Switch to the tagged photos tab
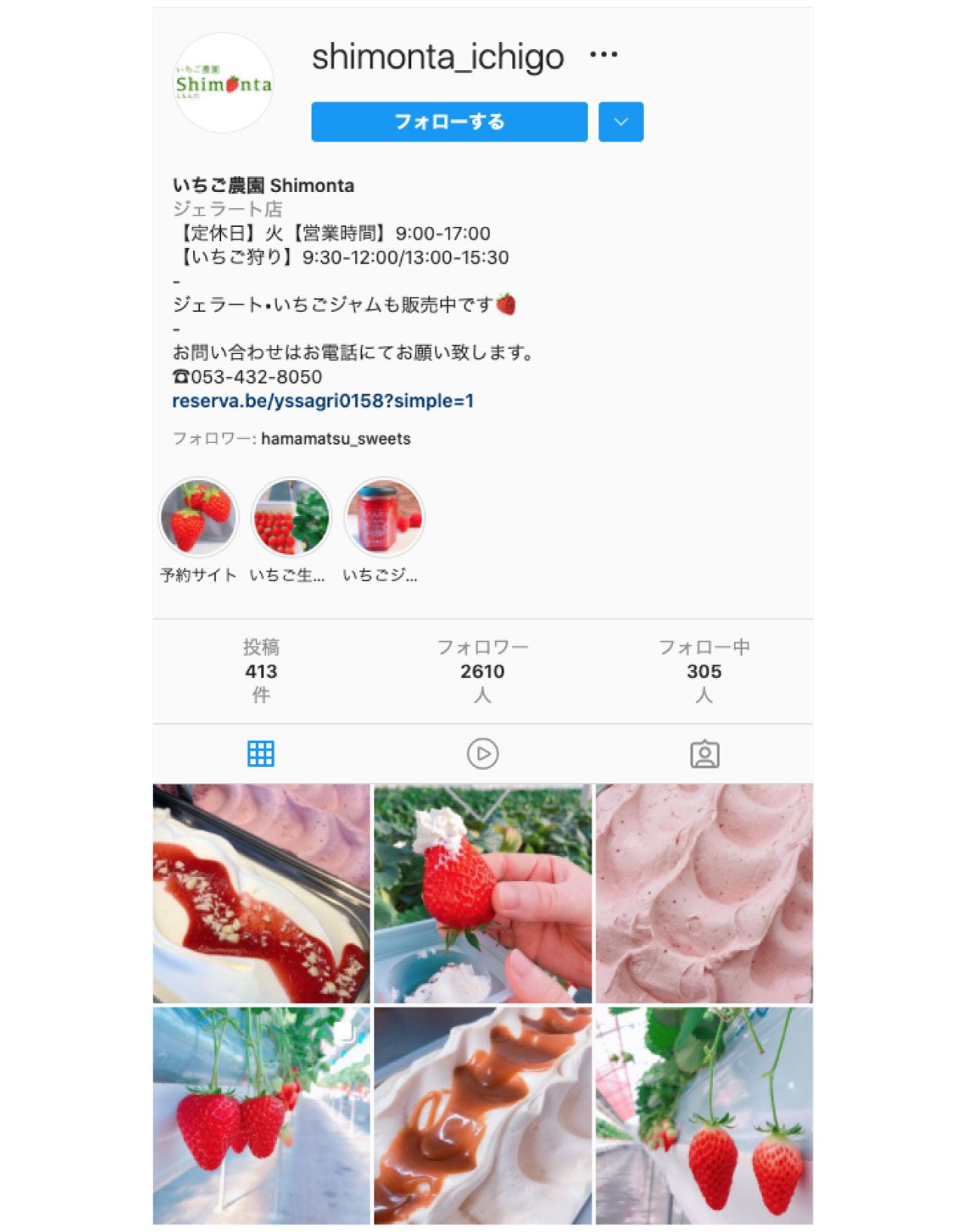Image resolution: width=965 pixels, height=1232 pixels. (704, 754)
